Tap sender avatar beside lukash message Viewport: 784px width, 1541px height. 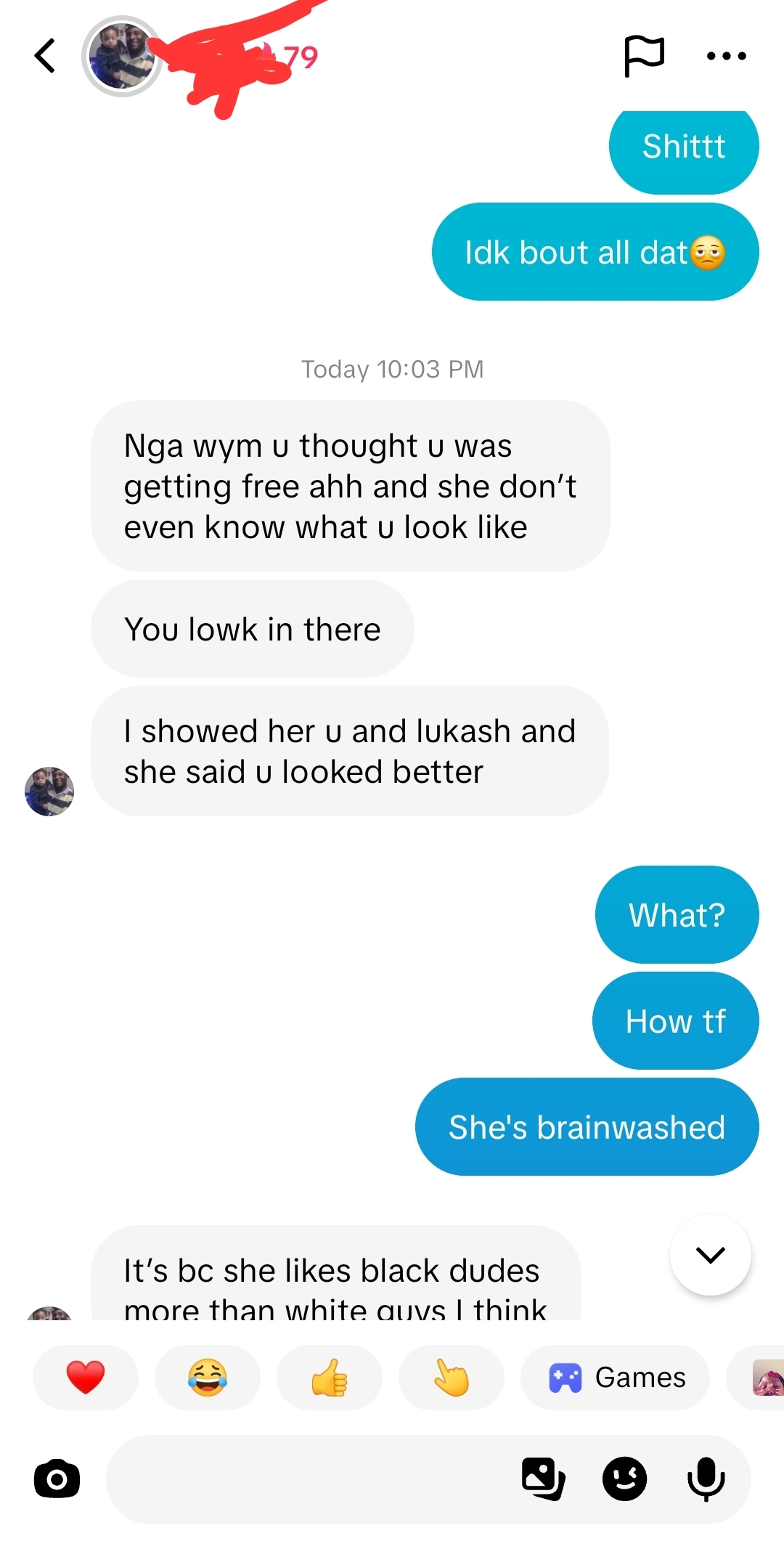pos(49,792)
